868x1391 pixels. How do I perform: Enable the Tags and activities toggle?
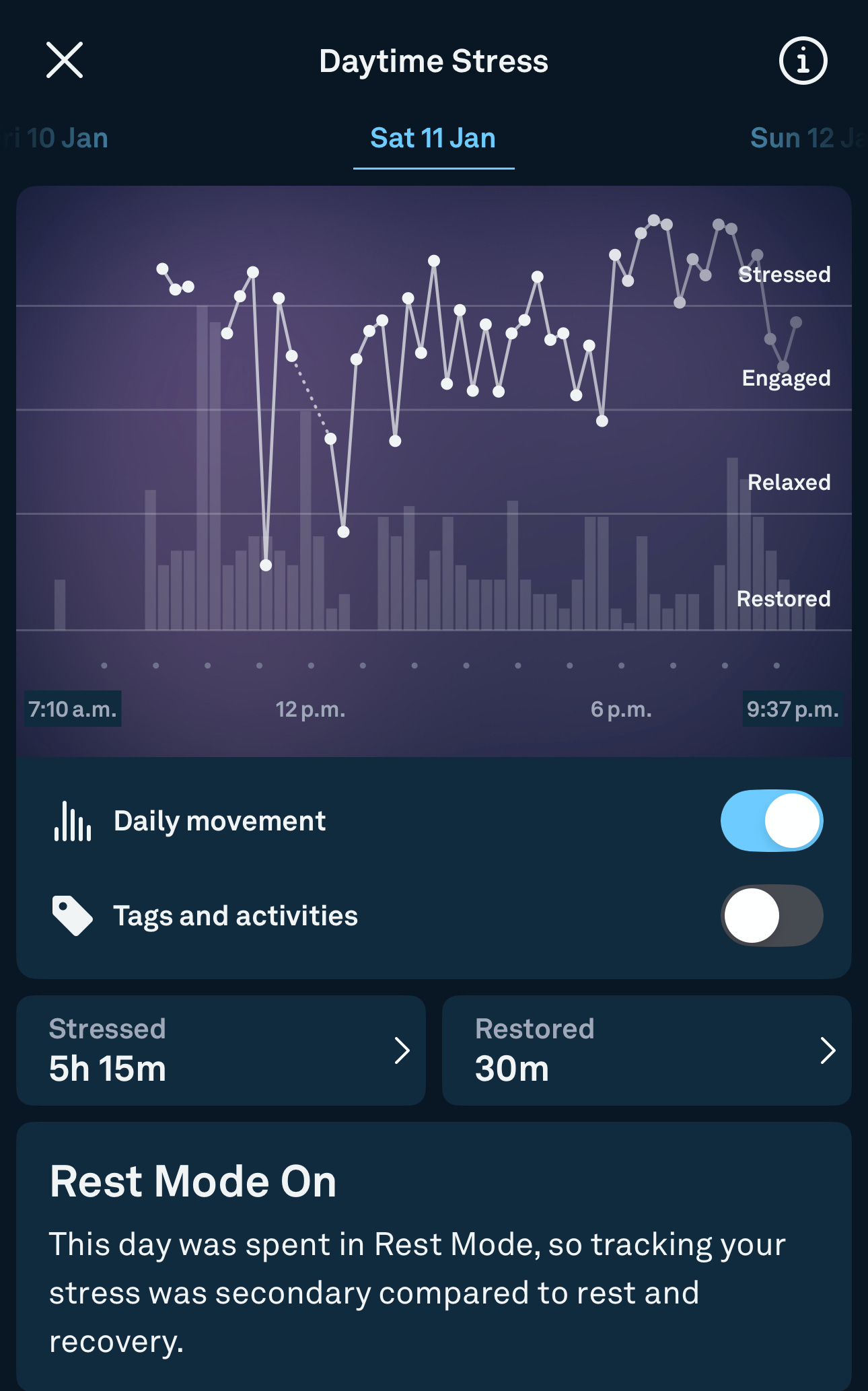[x=772, y=915]
